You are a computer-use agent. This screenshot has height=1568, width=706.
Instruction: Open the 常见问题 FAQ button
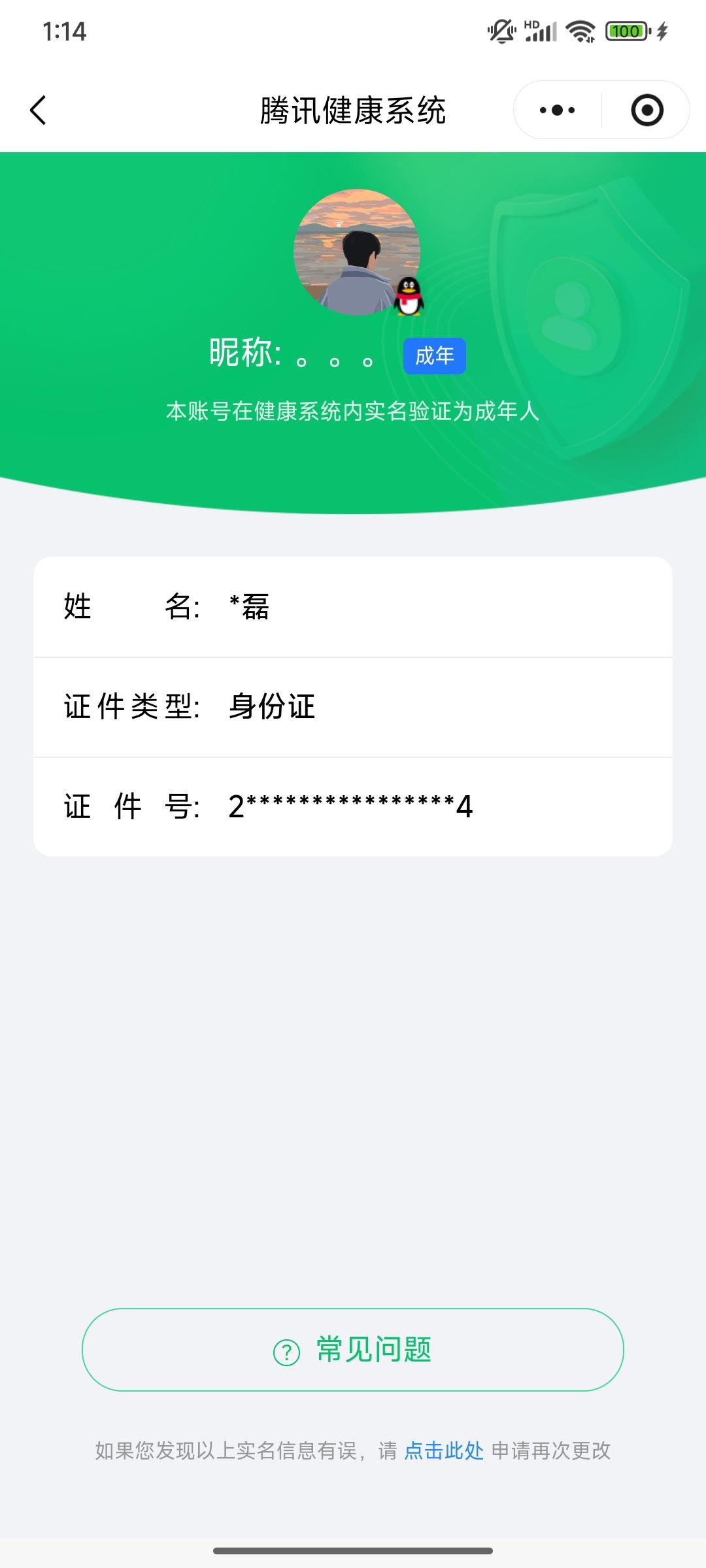353,1350
